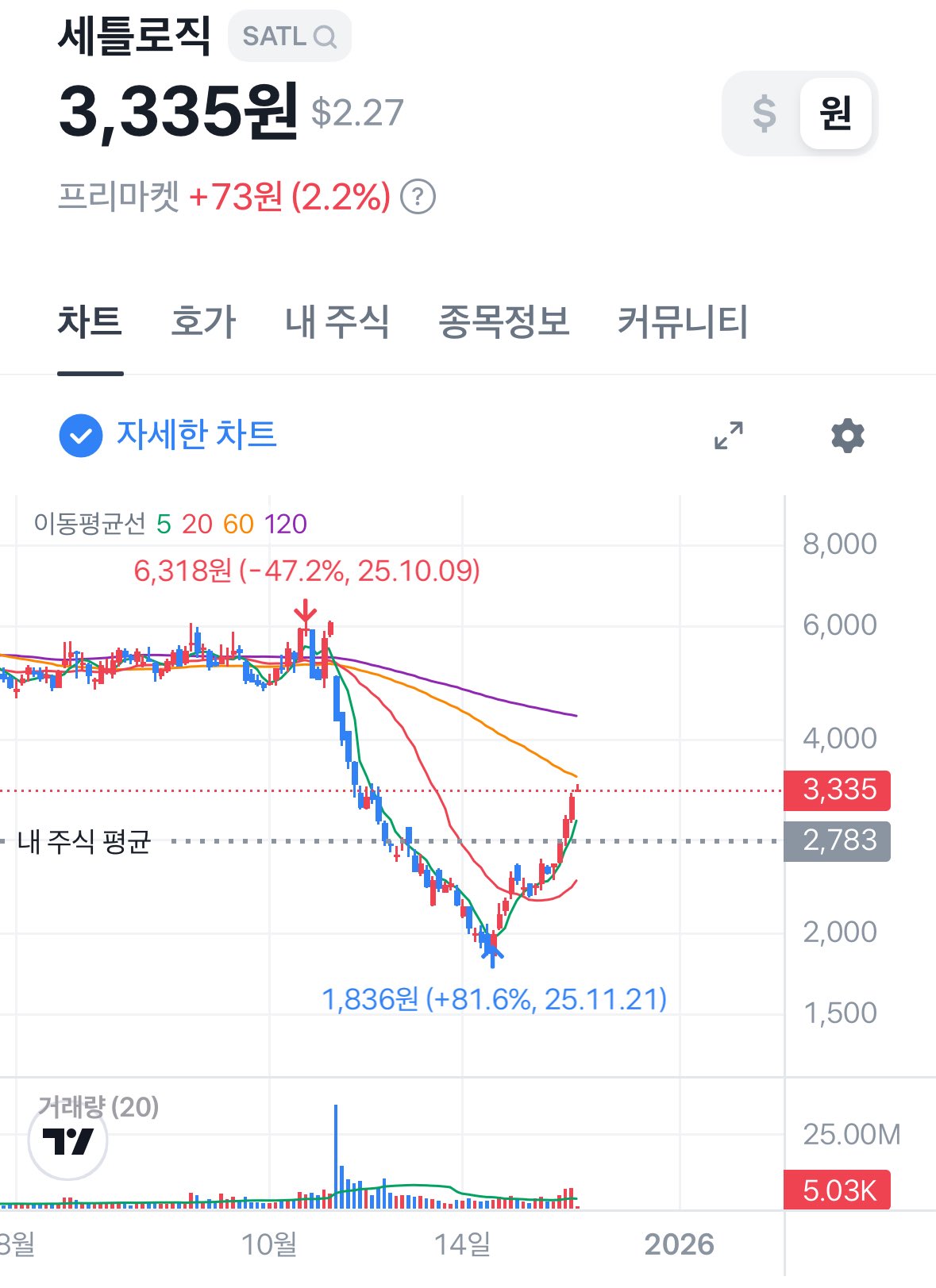This screenshot has width=936, height=1288.
Task: Open chart settings gear
Action: (x=847, y=436)
